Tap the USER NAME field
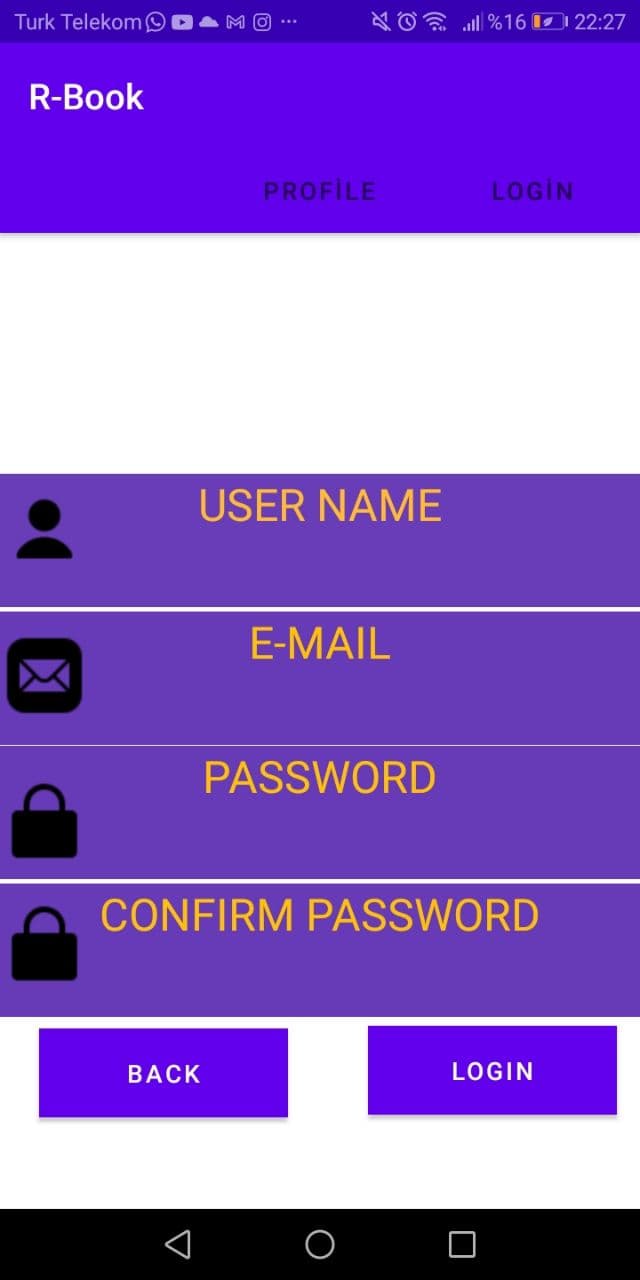Image resolution: width=640 pixels, height=1280 pixels. (320, 540)
